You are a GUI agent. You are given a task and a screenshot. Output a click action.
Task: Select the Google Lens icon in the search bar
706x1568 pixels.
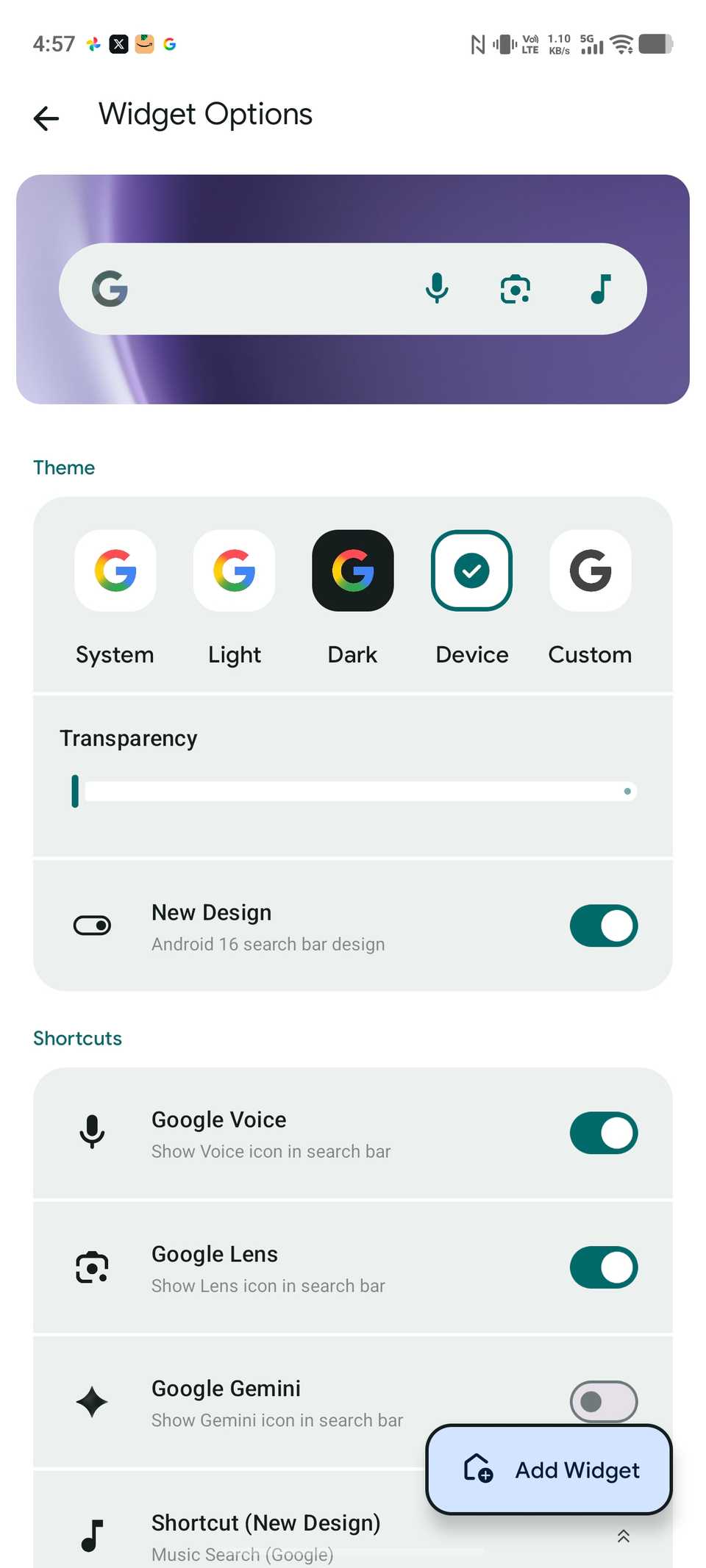(515, 288)
